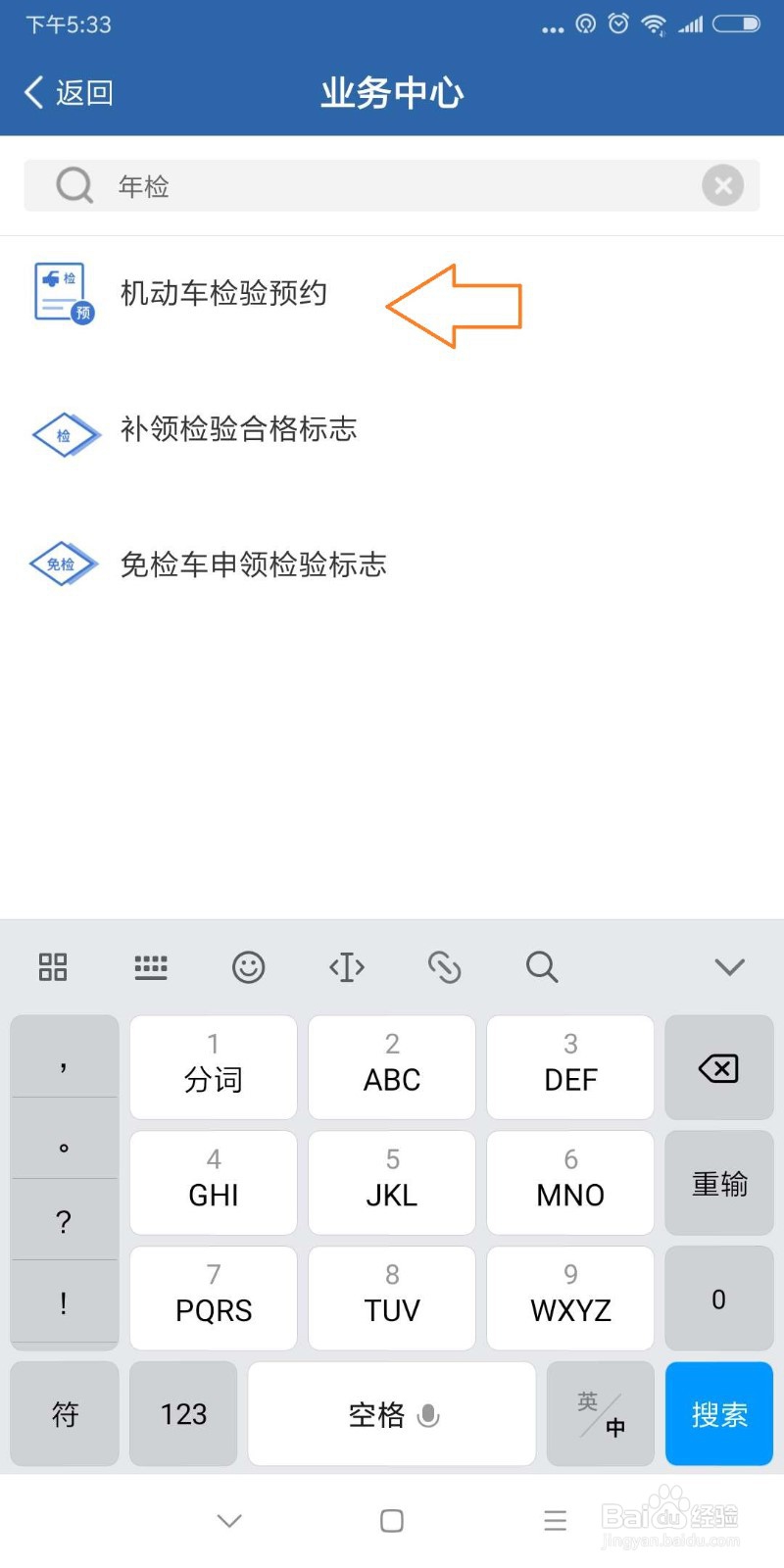Clear the search text with the X icon
Viewport: 784px width, 1568px height.
[x=723, y=185]
